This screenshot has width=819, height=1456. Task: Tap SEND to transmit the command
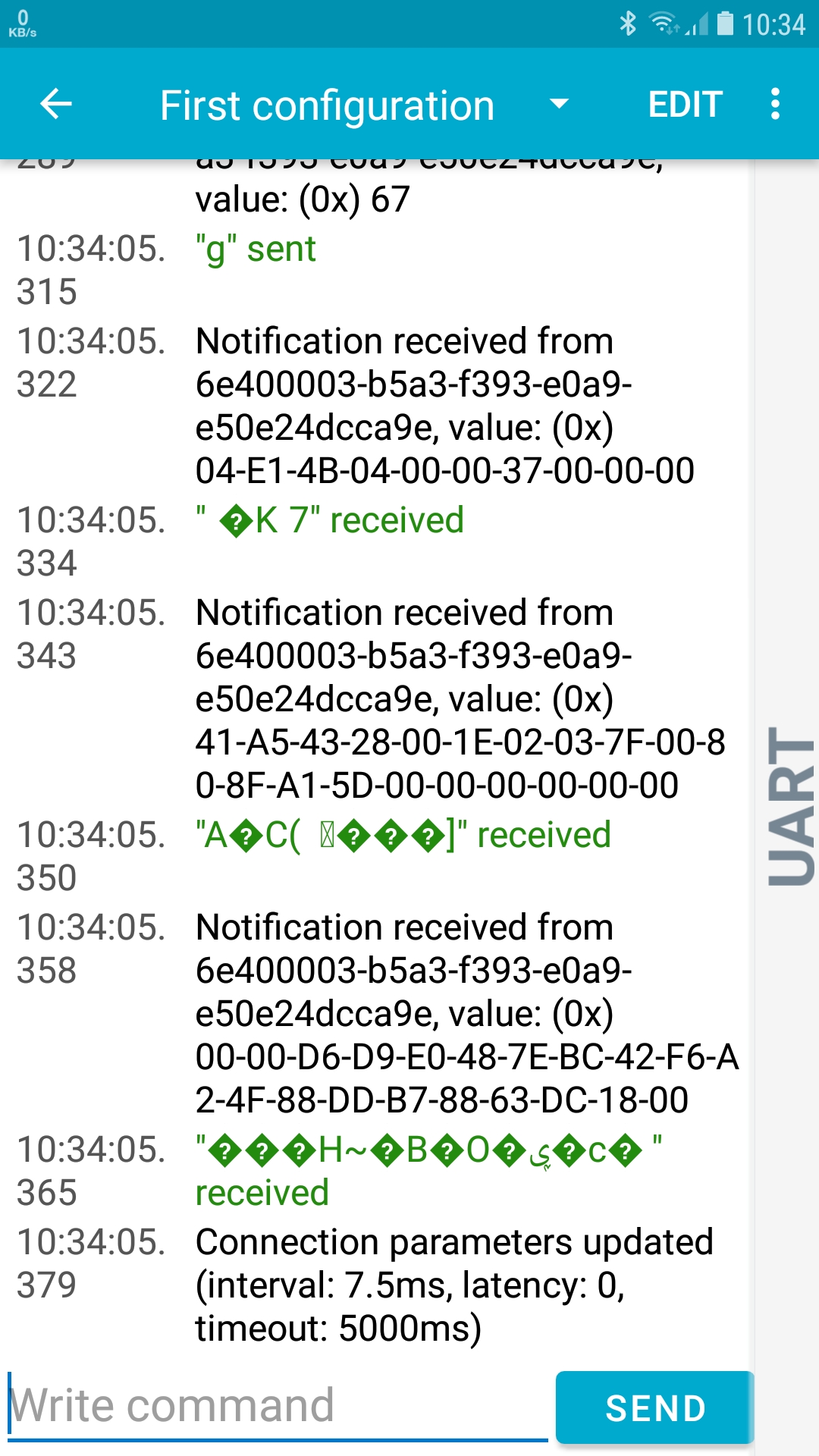(655, 1408)
